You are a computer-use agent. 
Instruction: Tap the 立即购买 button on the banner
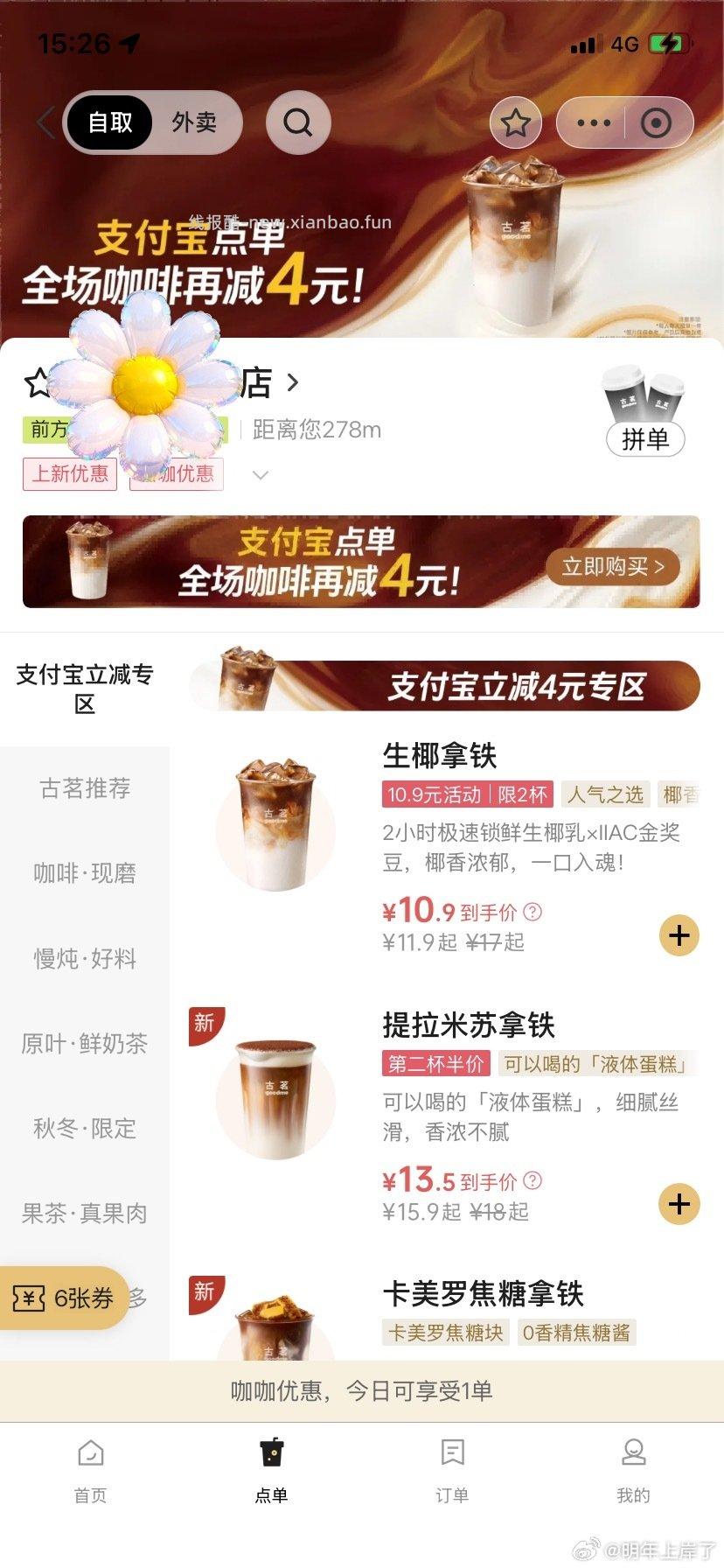(x=612, y=566)
